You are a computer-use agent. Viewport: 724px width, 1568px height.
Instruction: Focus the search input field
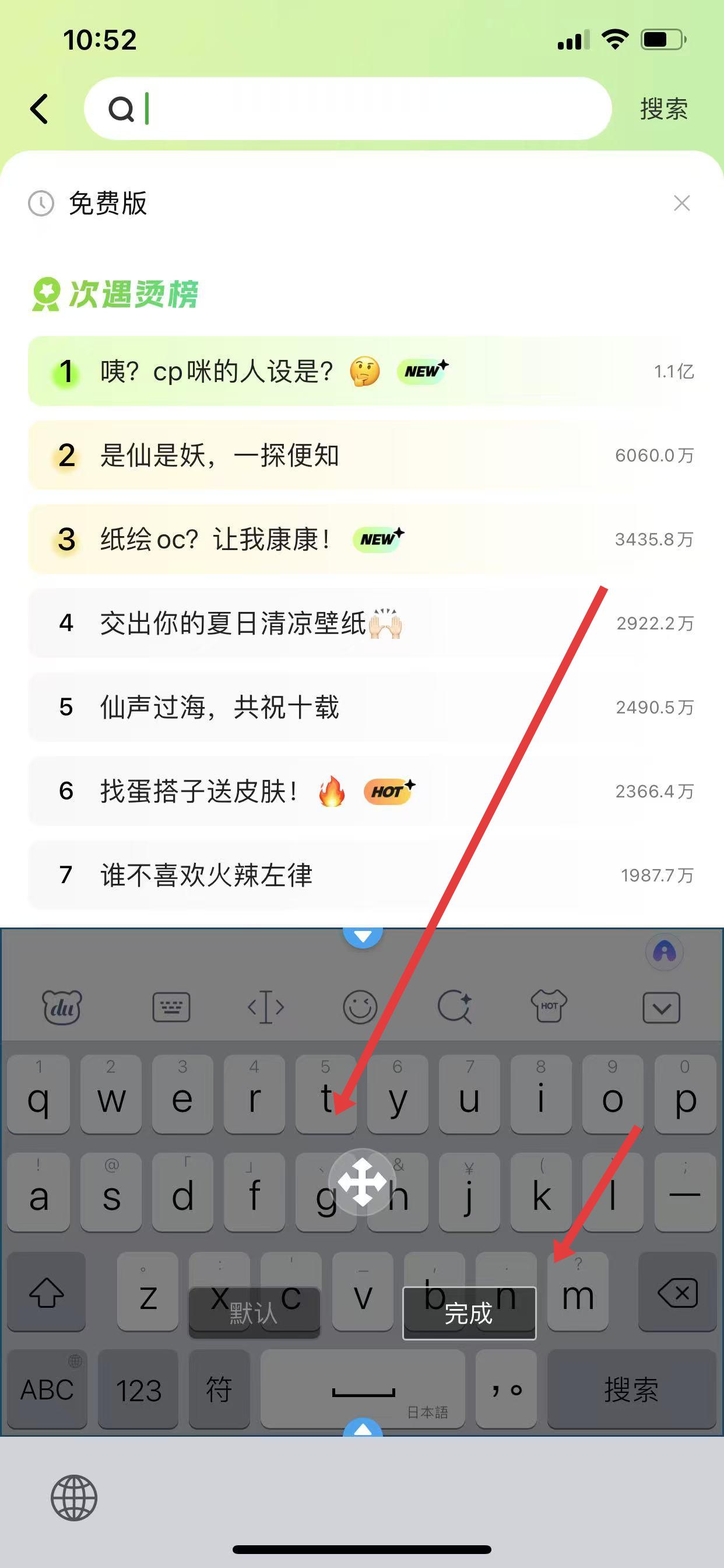(365, 110)
